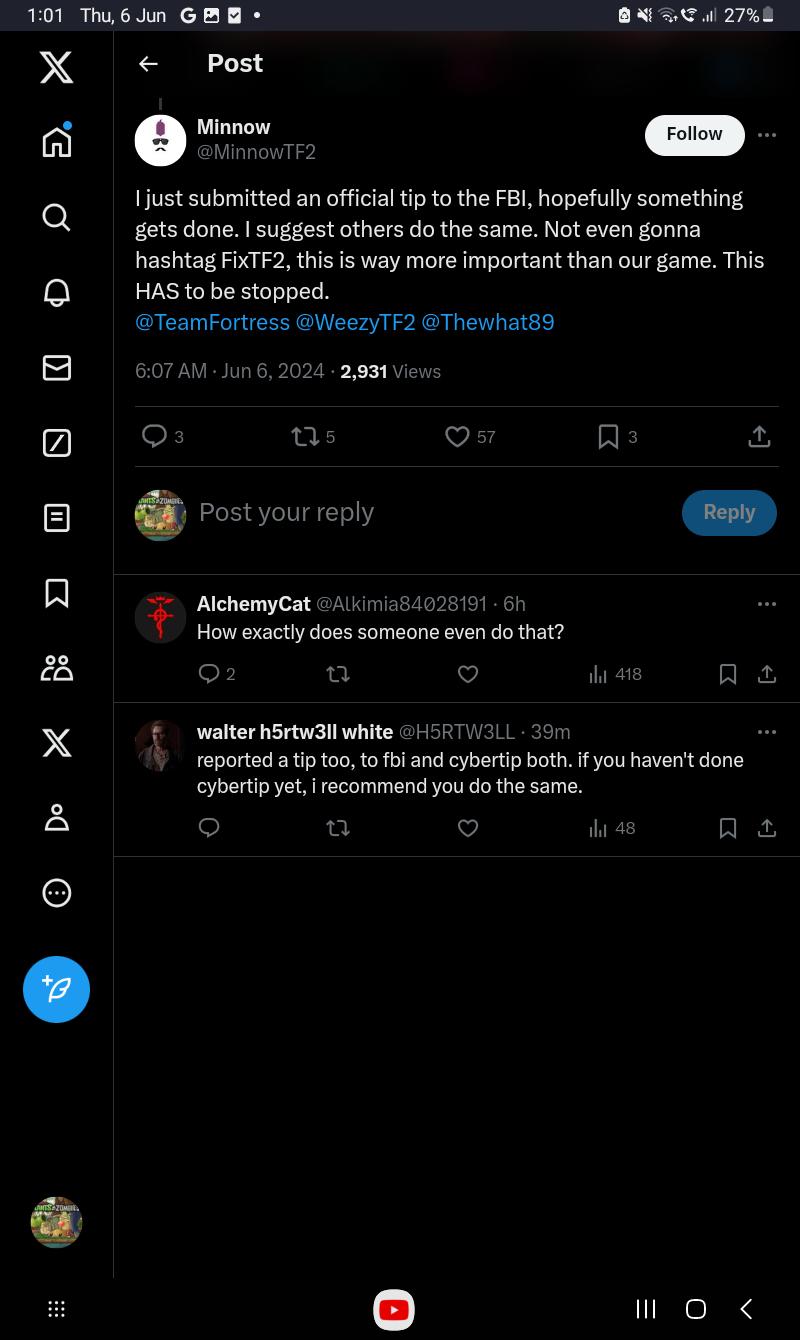The height and width of the screenshot is (1340, 800).
Task: Share Minnow's post
Action: (x=759, y=437)
